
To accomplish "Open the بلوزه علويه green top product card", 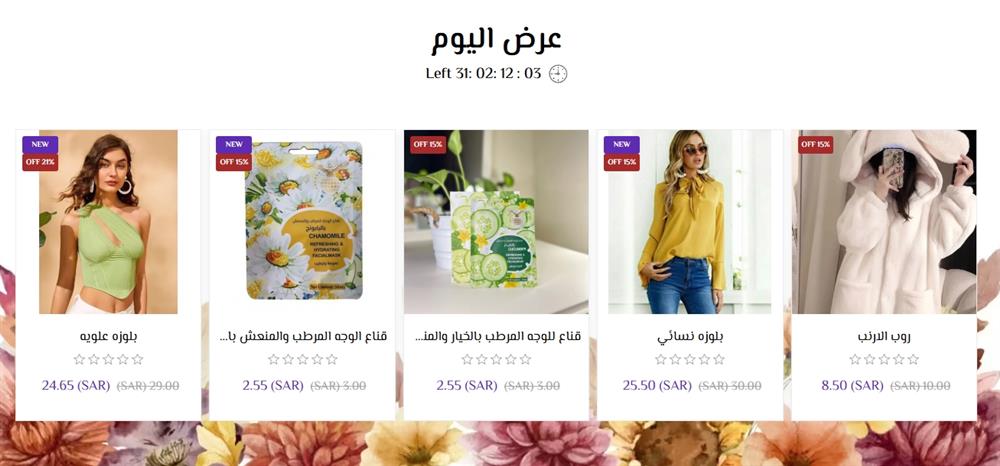I will point(108,223).
